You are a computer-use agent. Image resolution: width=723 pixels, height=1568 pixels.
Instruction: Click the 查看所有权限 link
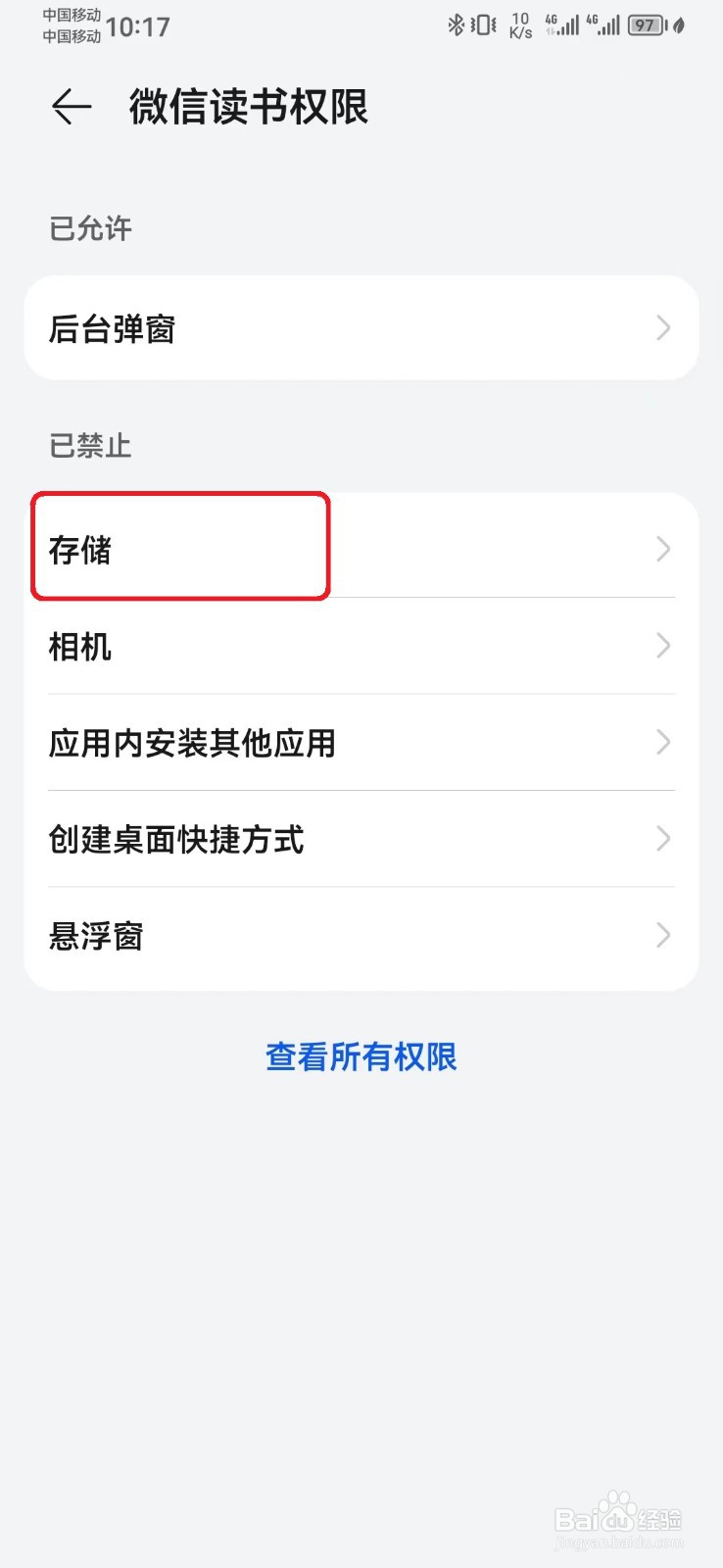point(361,1056)
